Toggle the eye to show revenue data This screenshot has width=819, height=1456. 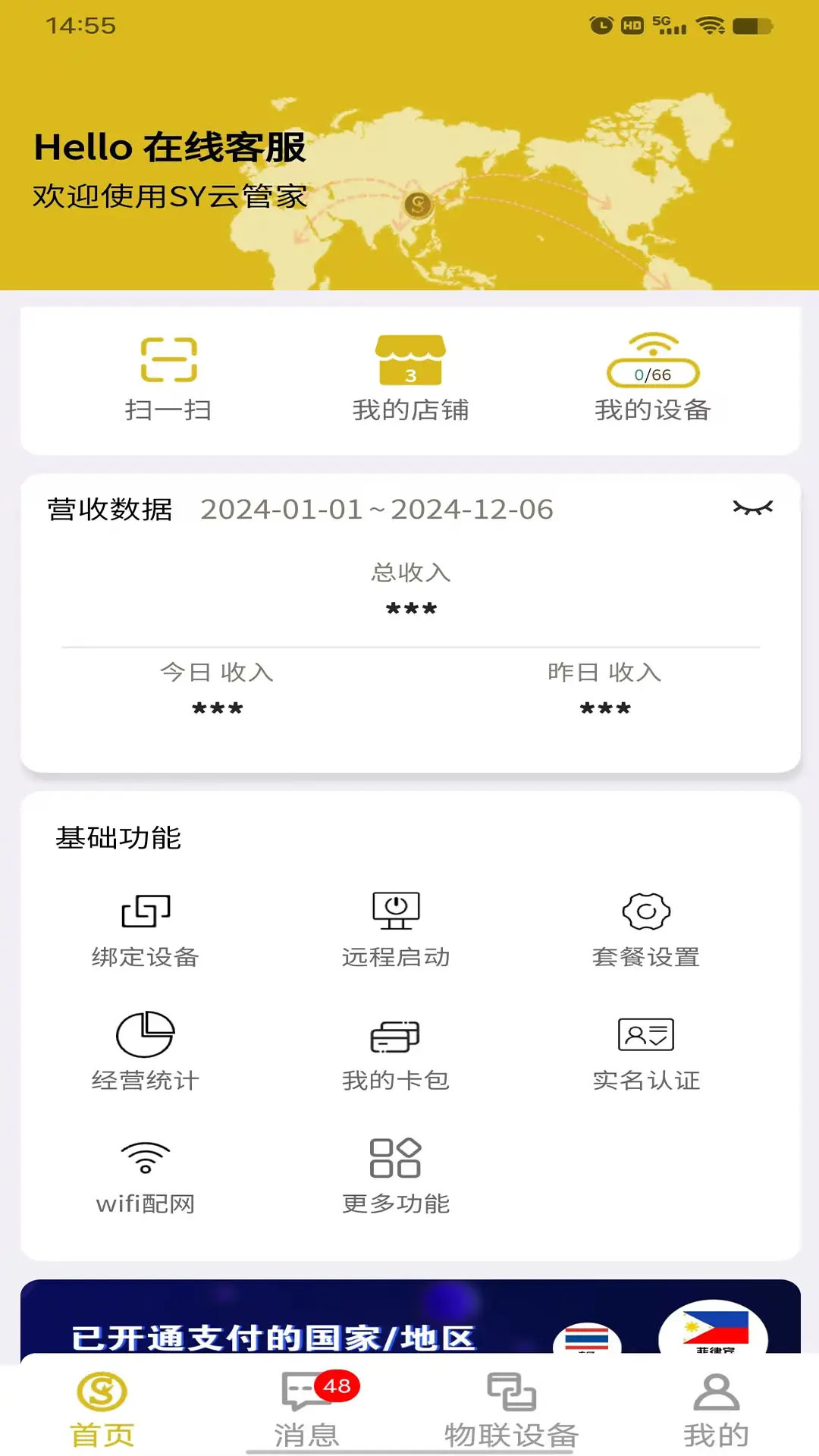[x=753, y=507]
